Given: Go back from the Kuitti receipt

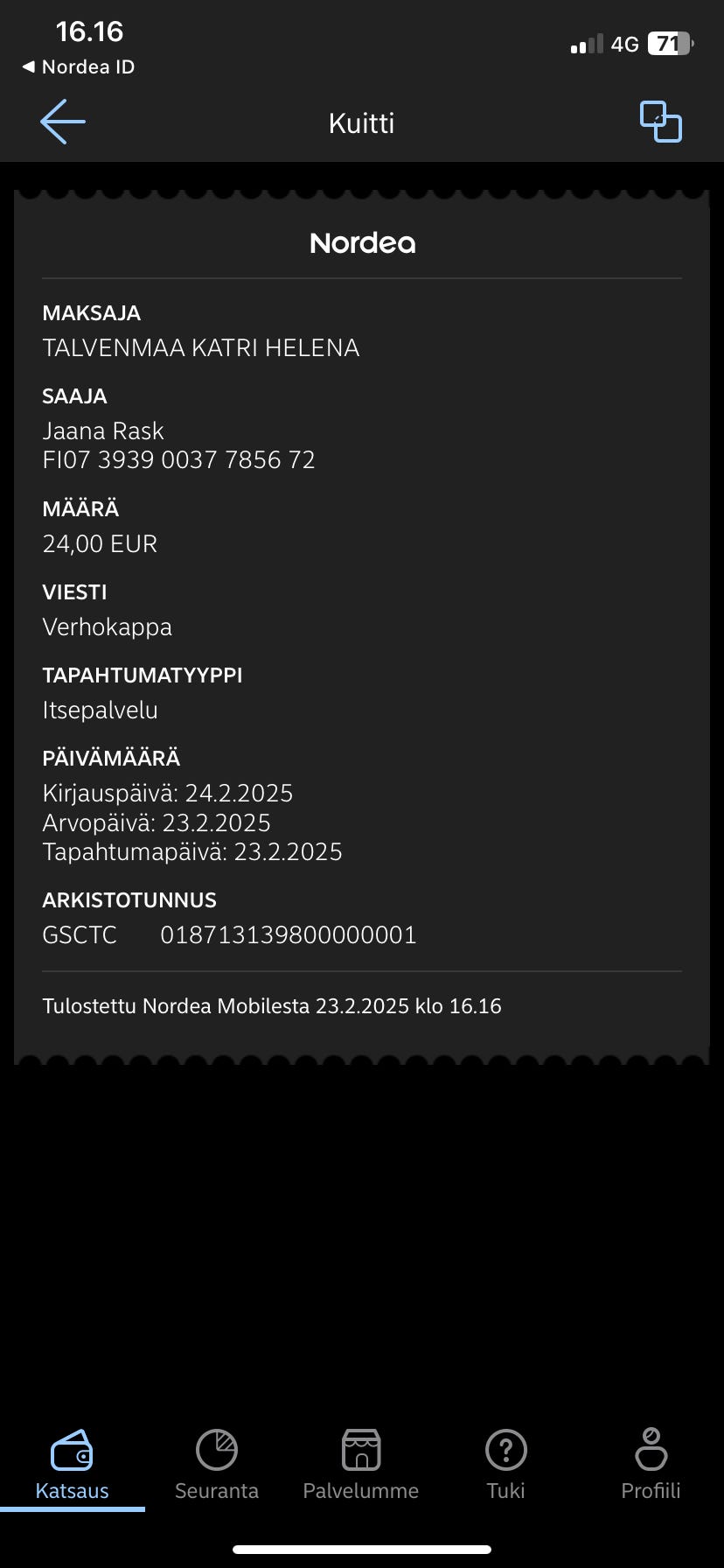Looking at the screenshot, I should click(x=63, y=122).
